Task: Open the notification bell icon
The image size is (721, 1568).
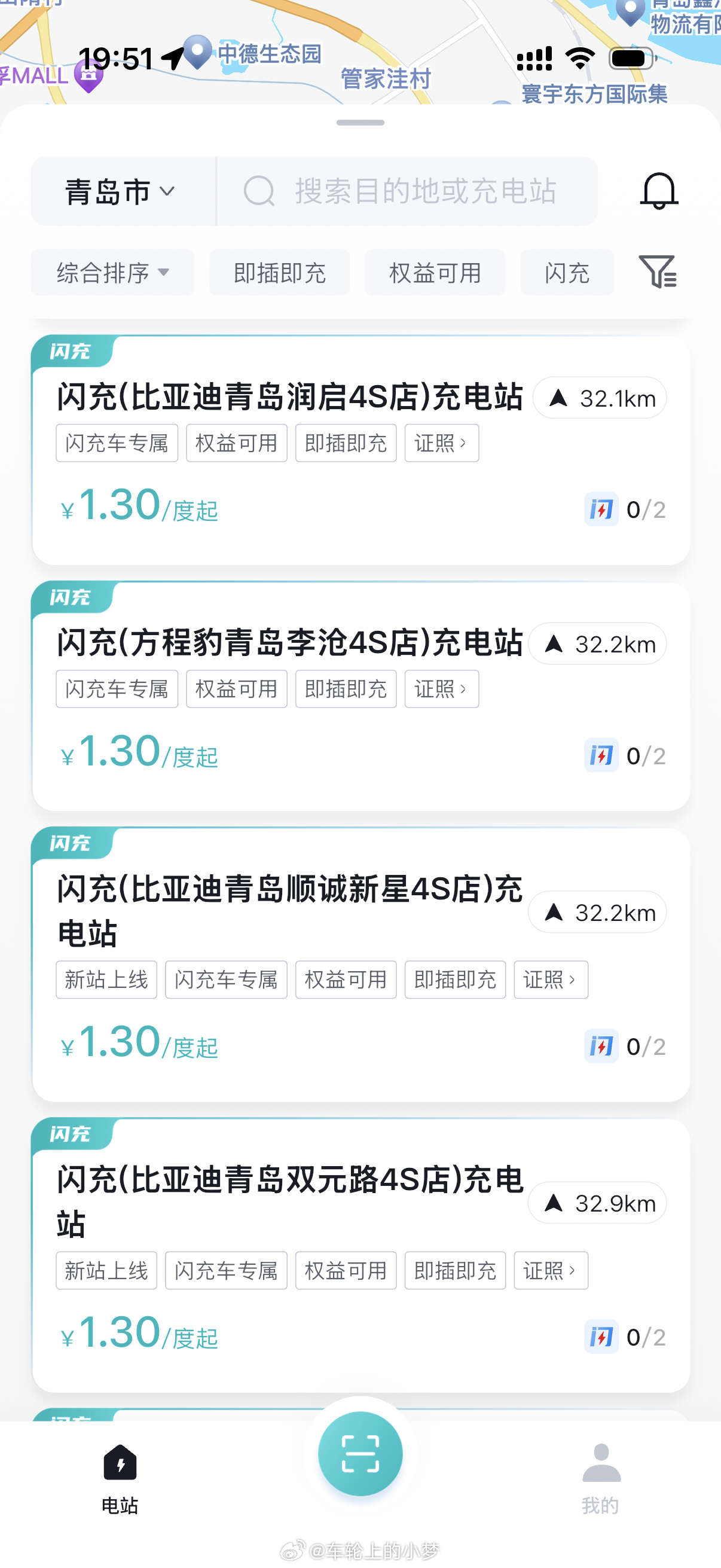Action: pos(658,192)
